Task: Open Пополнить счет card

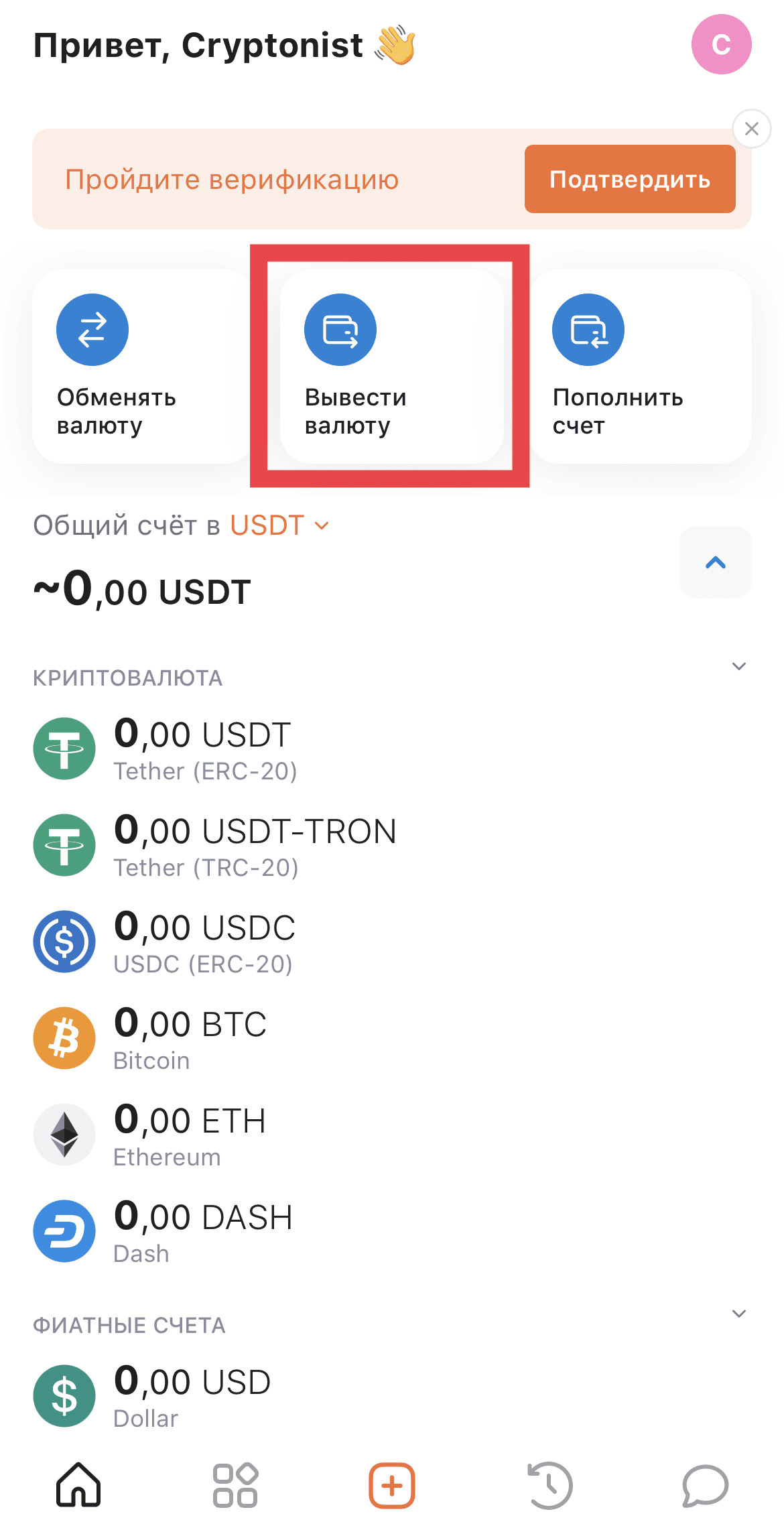Action: click(641, 367)
